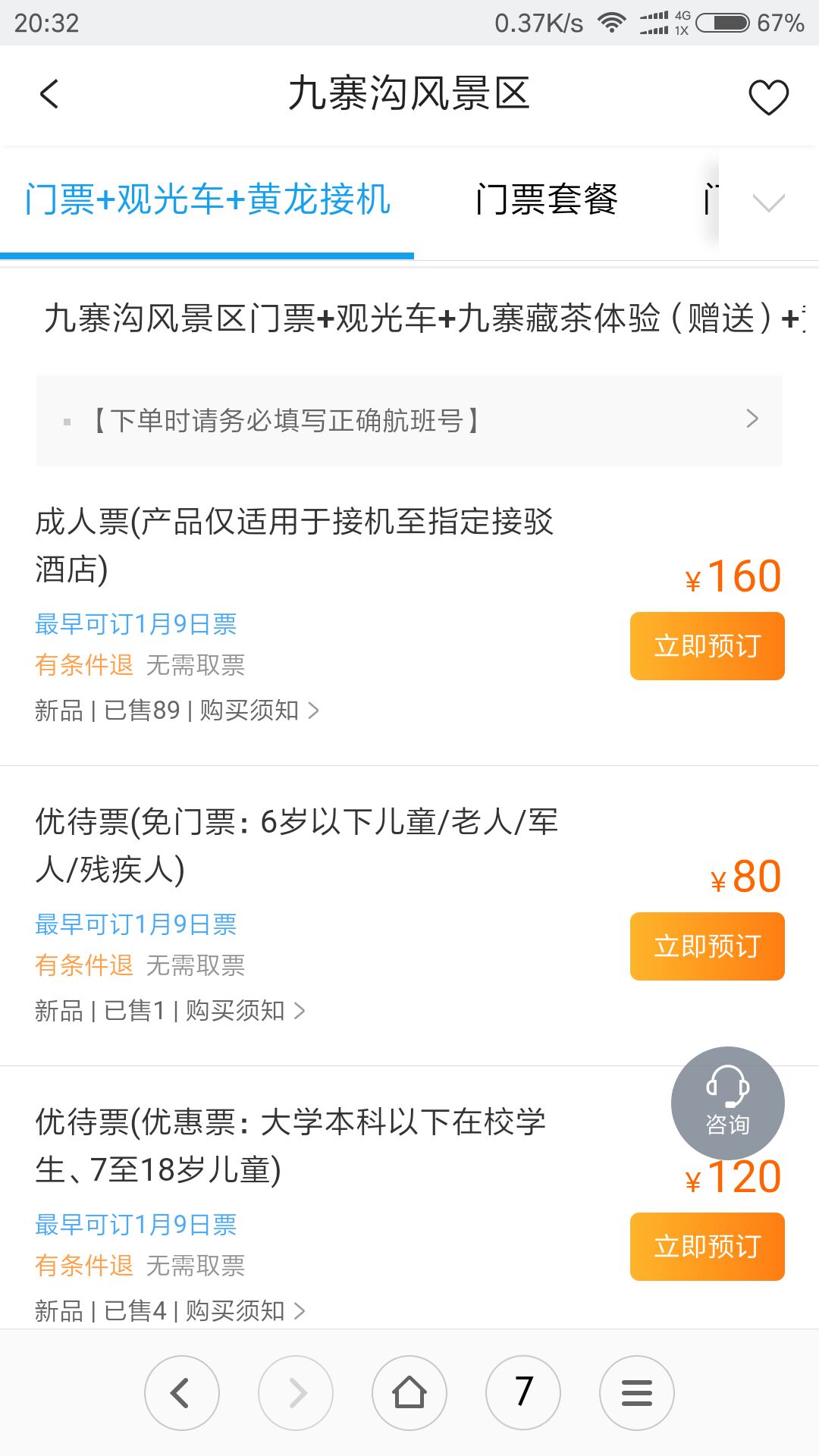Image resolution: width=819 pixels, height=1456 pixels.
Task: Book the ¥120 student 优待票
Action: (707, 1247)
